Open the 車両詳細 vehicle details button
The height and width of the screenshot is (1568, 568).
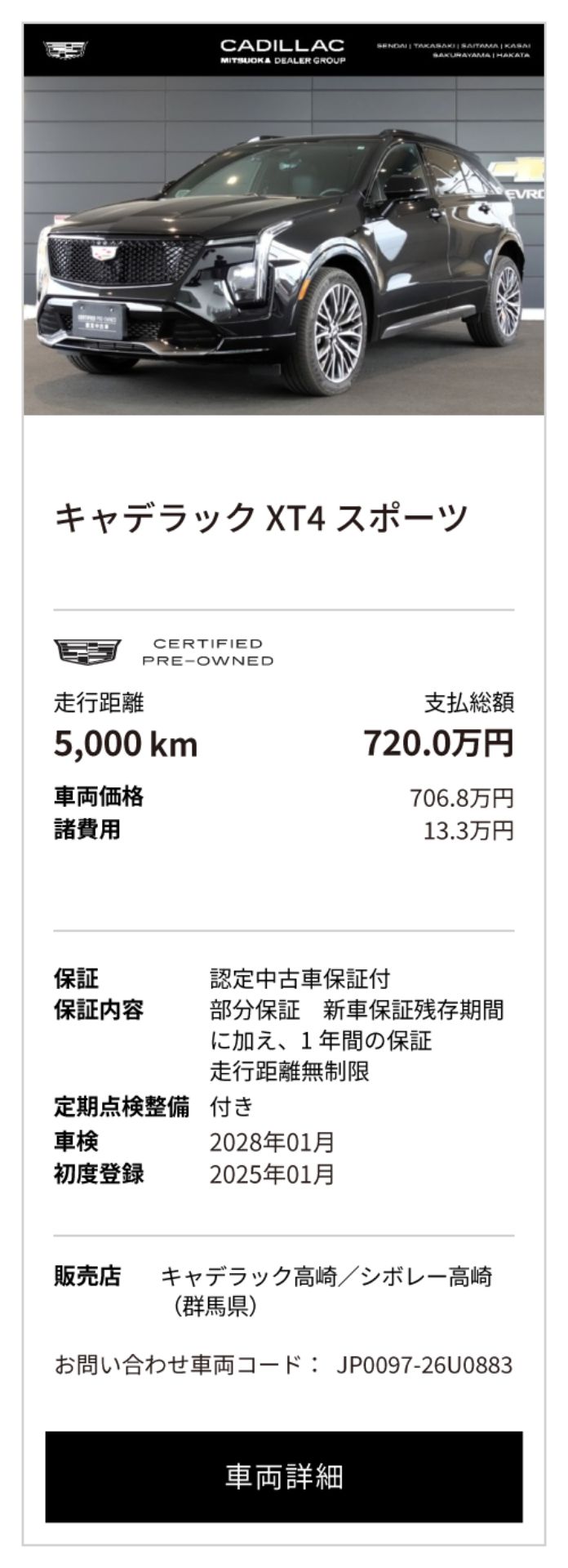coord(284,1476)
